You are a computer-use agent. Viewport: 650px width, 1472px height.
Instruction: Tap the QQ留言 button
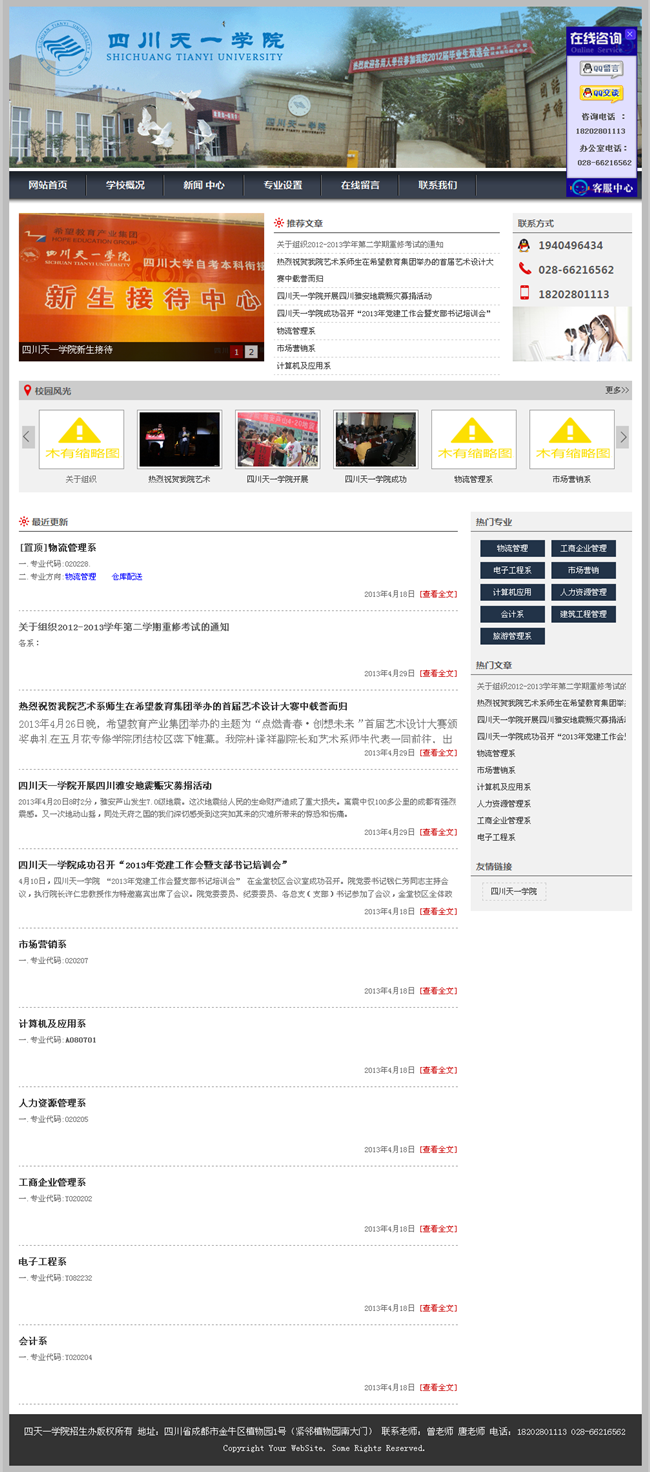601,69
